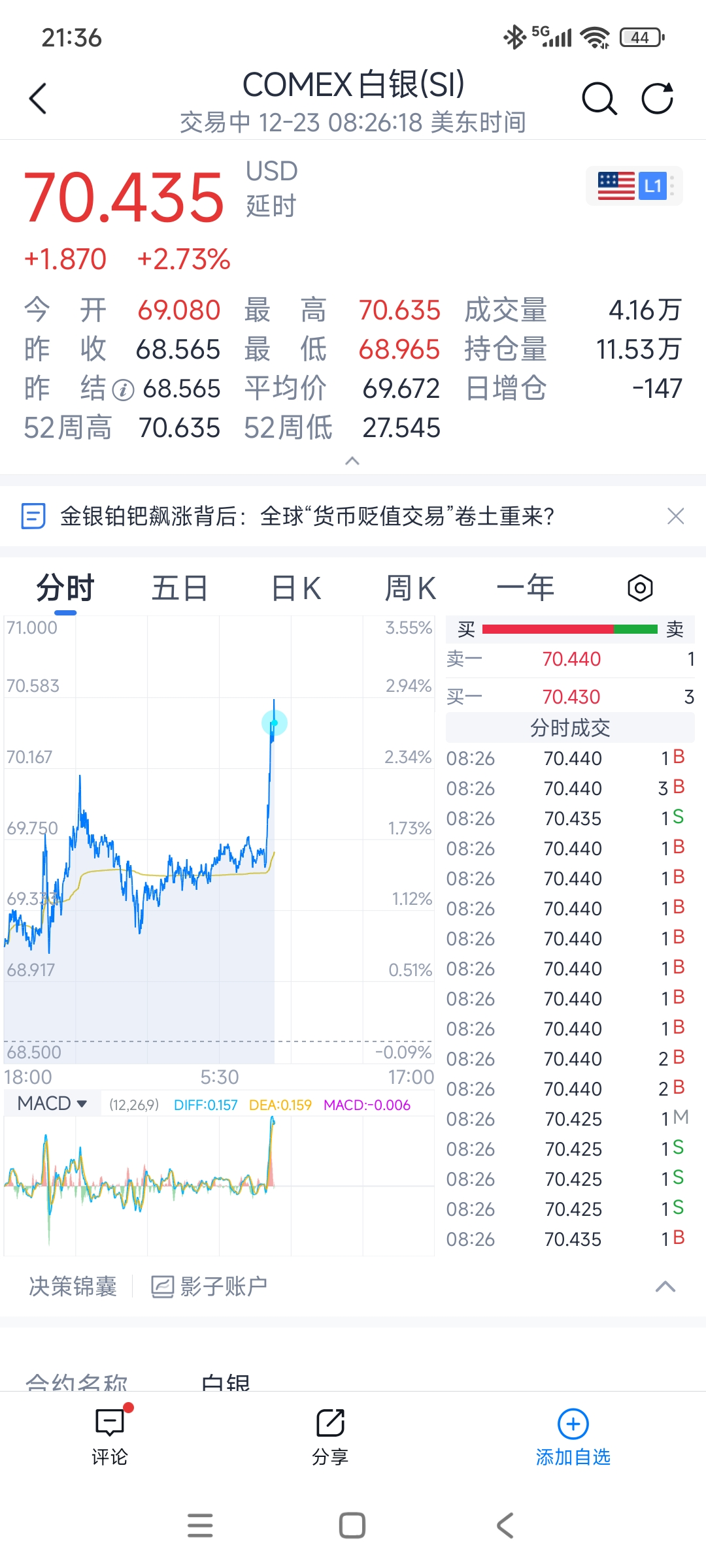Open the US L1 quote level selector

click(633, 186)
